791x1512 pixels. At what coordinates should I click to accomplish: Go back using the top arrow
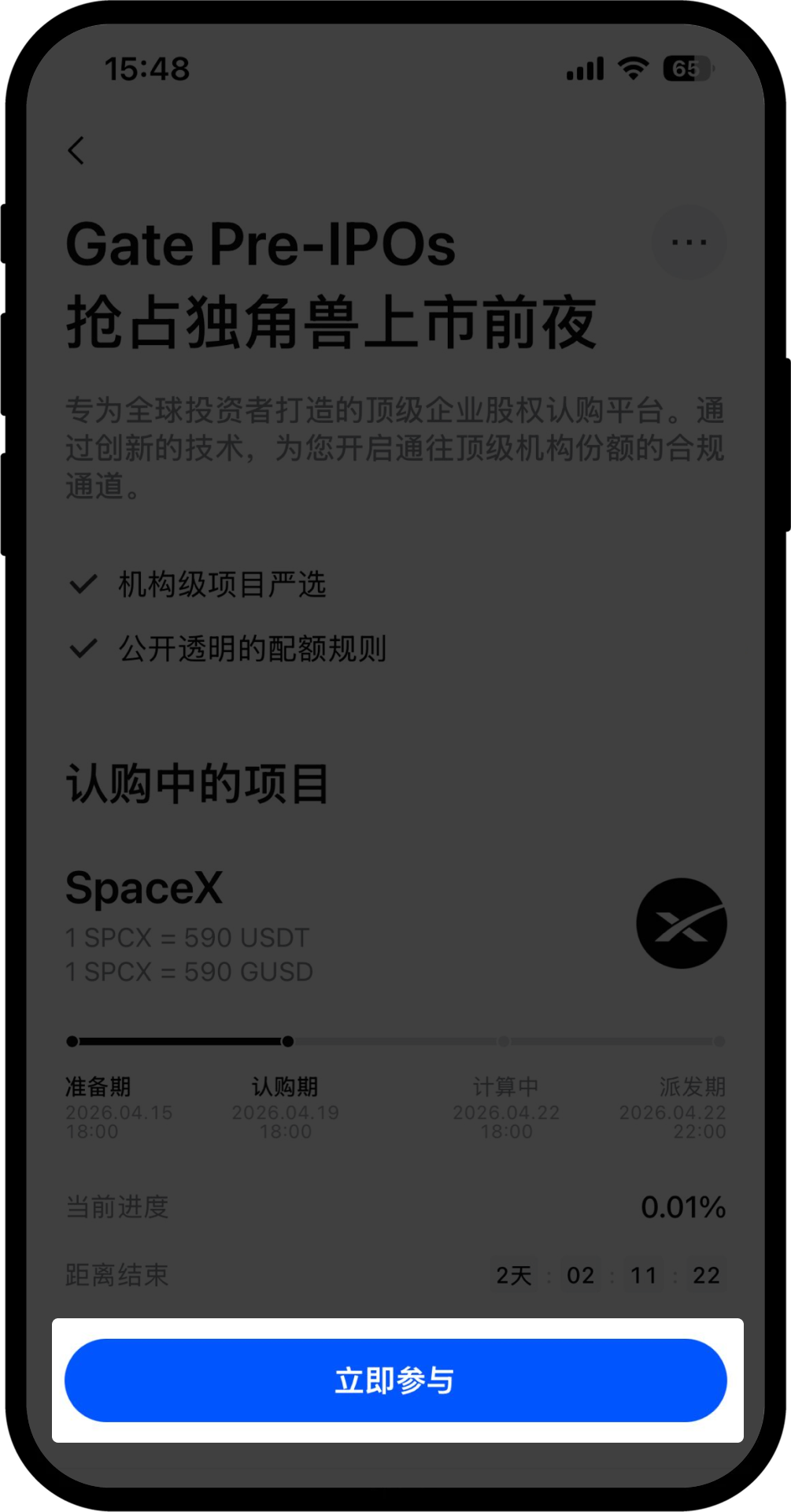[x=76, y=150]
